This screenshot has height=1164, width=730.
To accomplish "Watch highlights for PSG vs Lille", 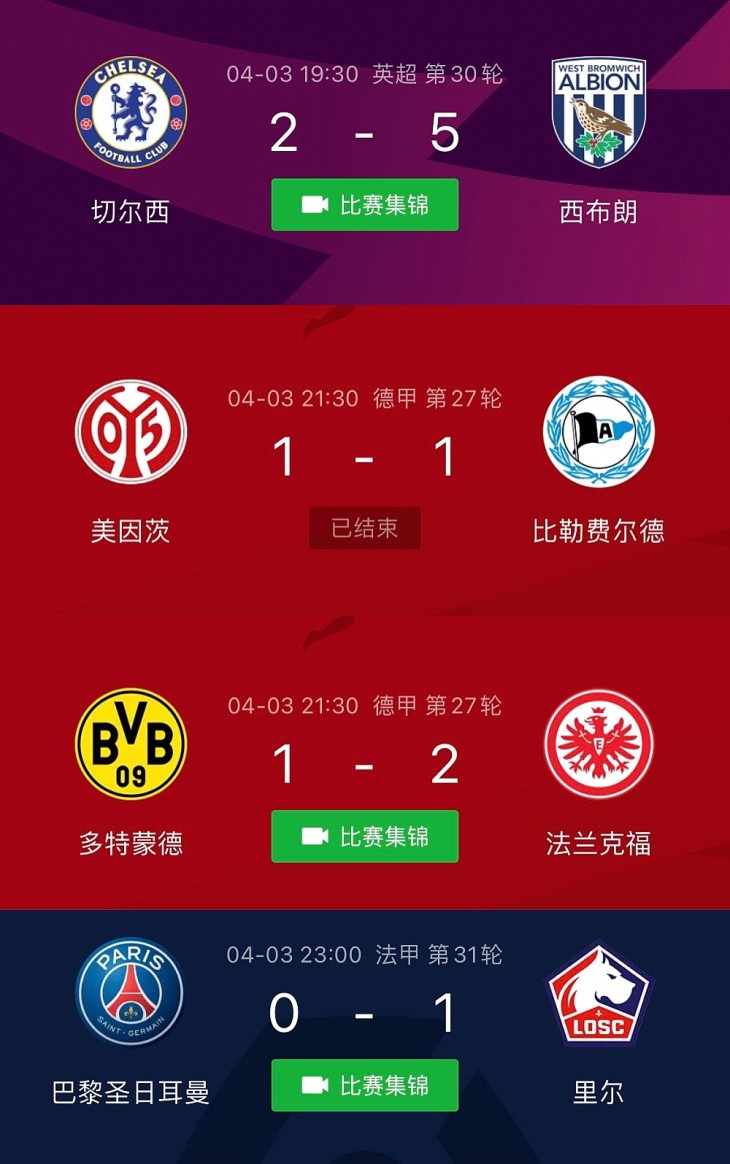I will tap(364, 1085).
